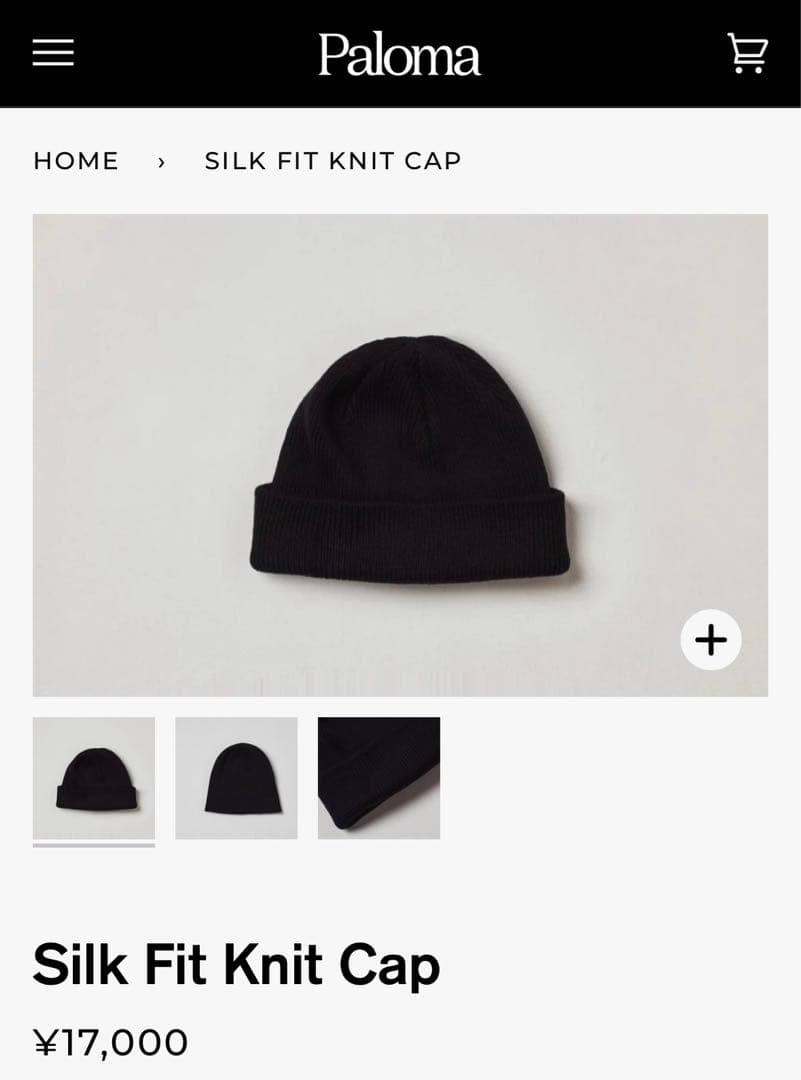Screen dimensions: 801x1080
Task: Go to the Paloma homepage via logo
Action: coord(399,54)
